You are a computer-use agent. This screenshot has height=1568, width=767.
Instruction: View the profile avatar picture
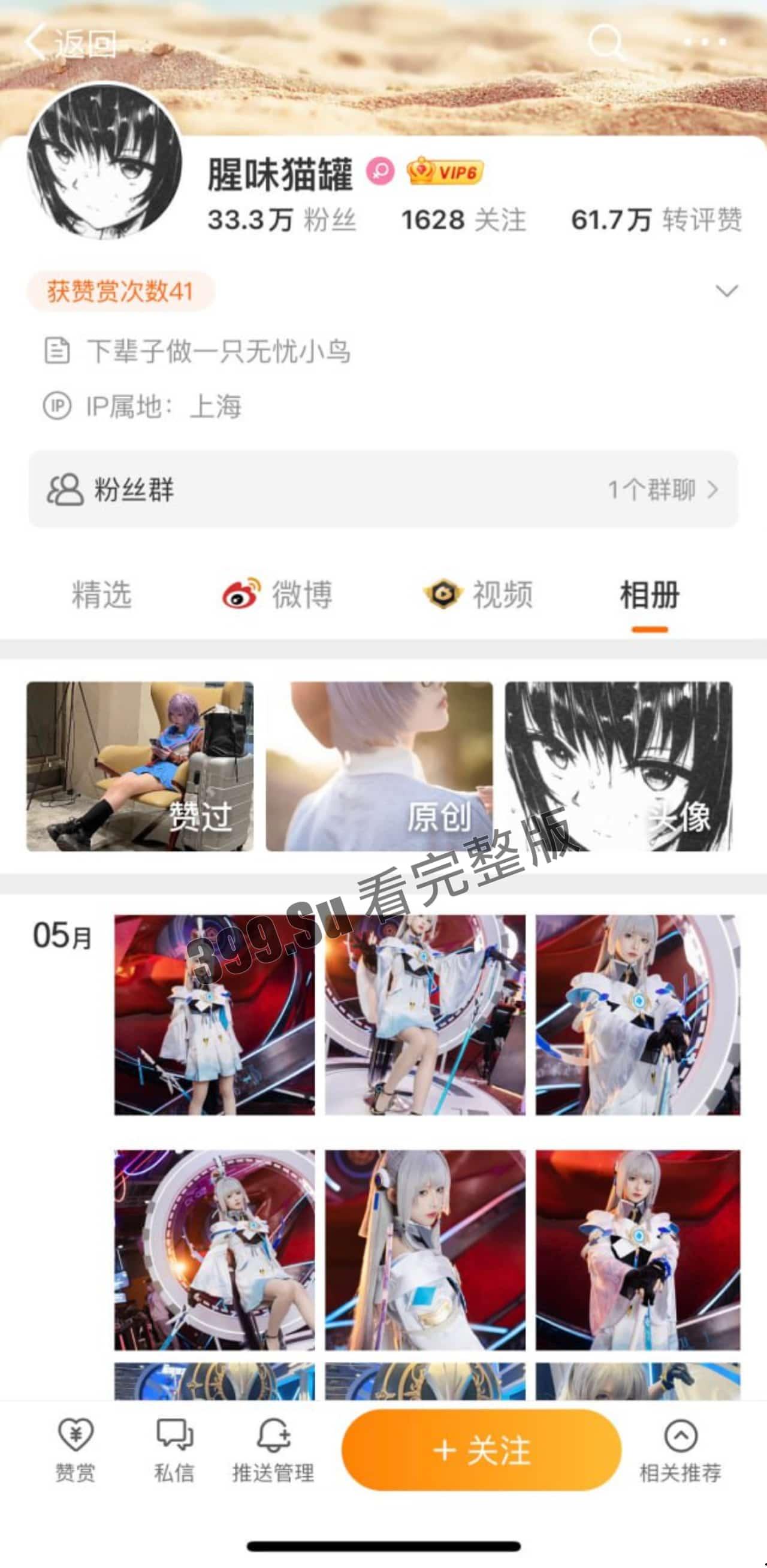104,162
